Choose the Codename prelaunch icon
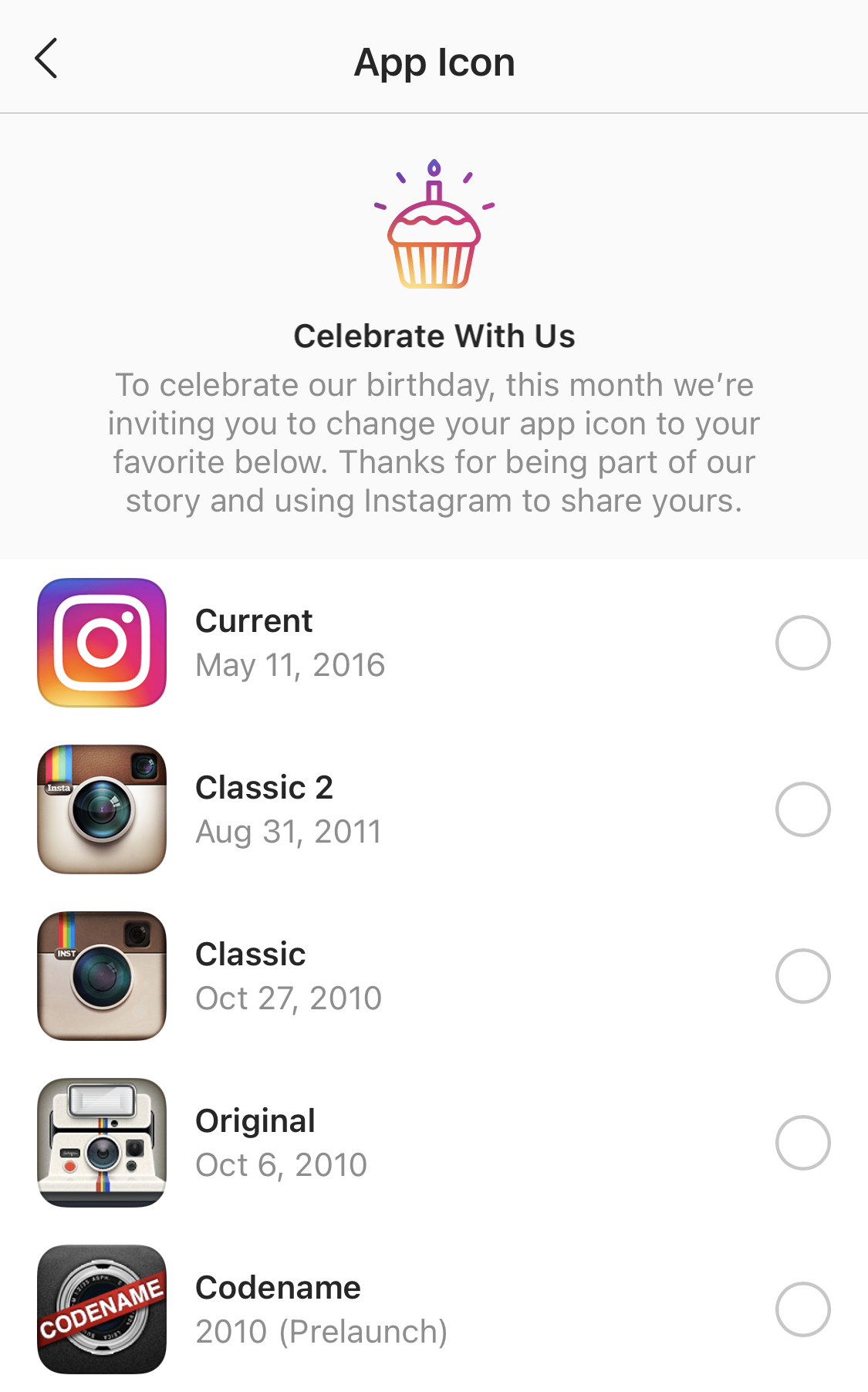The height and width of the screenshot is (1392, 868). click(802, 1309)
